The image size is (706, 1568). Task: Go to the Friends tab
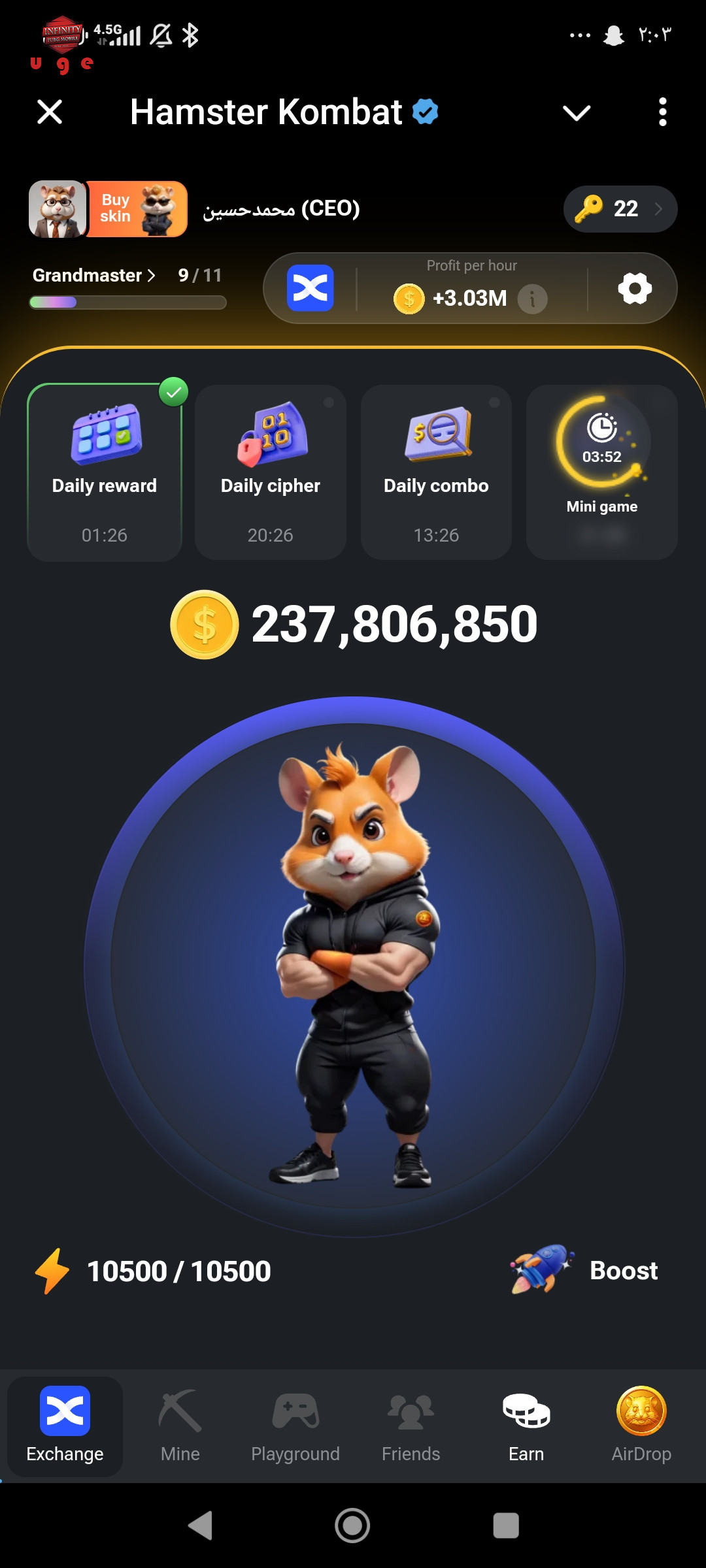tap(411, 1426)
